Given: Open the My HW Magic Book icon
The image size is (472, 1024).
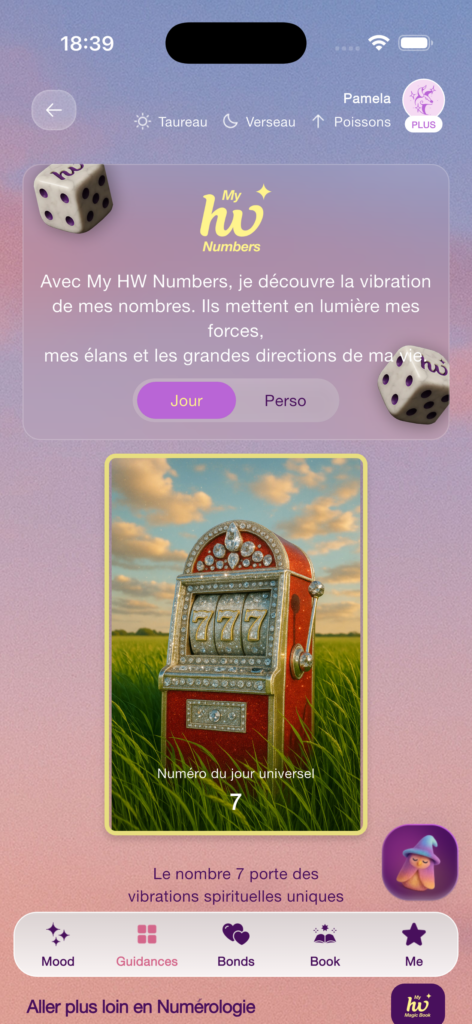Looking at the screenshot, I should pyautogui.click(x=418, y=1004).
